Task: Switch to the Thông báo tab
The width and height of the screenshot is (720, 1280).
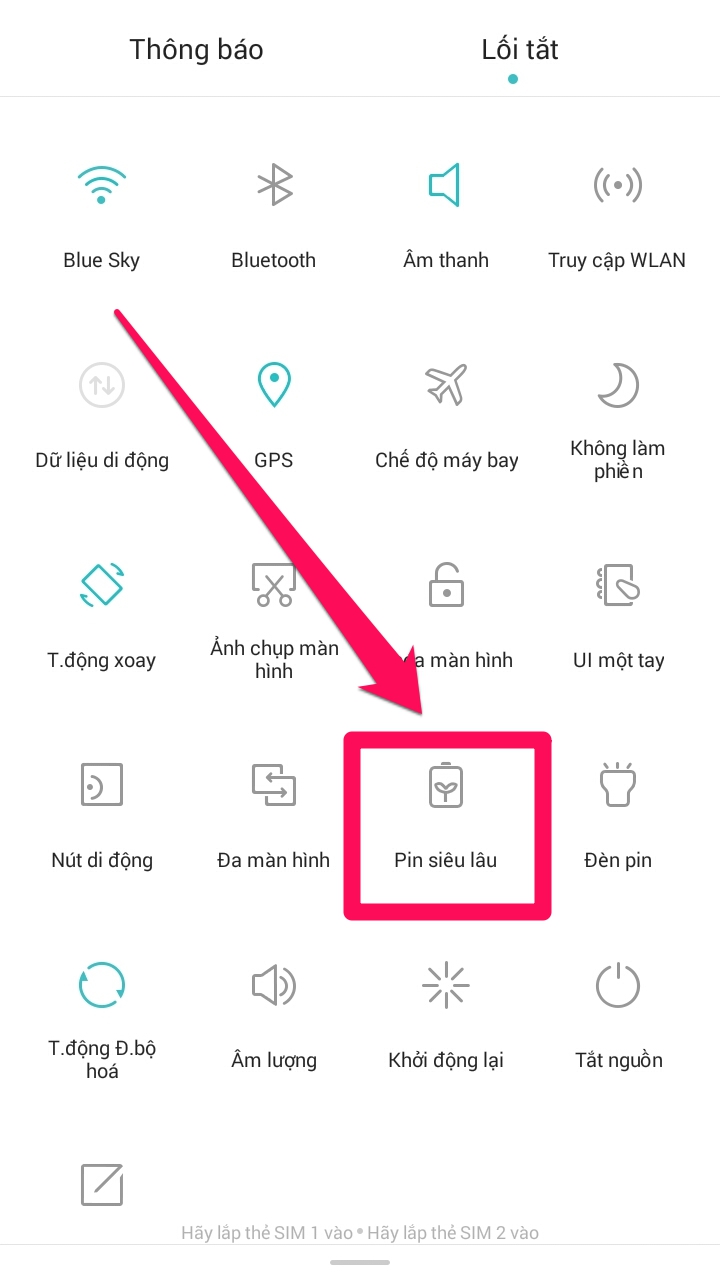Action: tap(196, 50)
